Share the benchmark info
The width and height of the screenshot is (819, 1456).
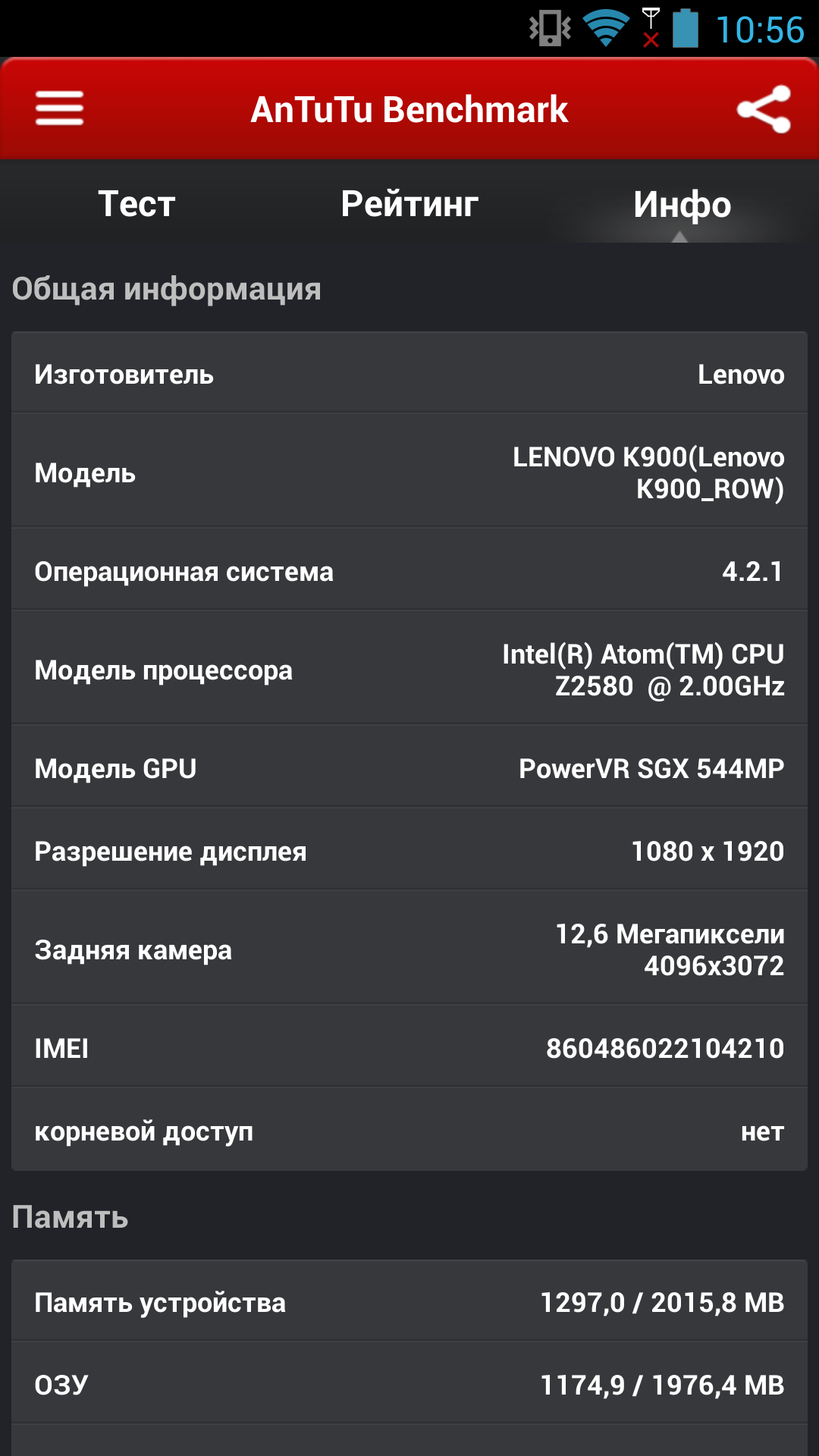764,109
